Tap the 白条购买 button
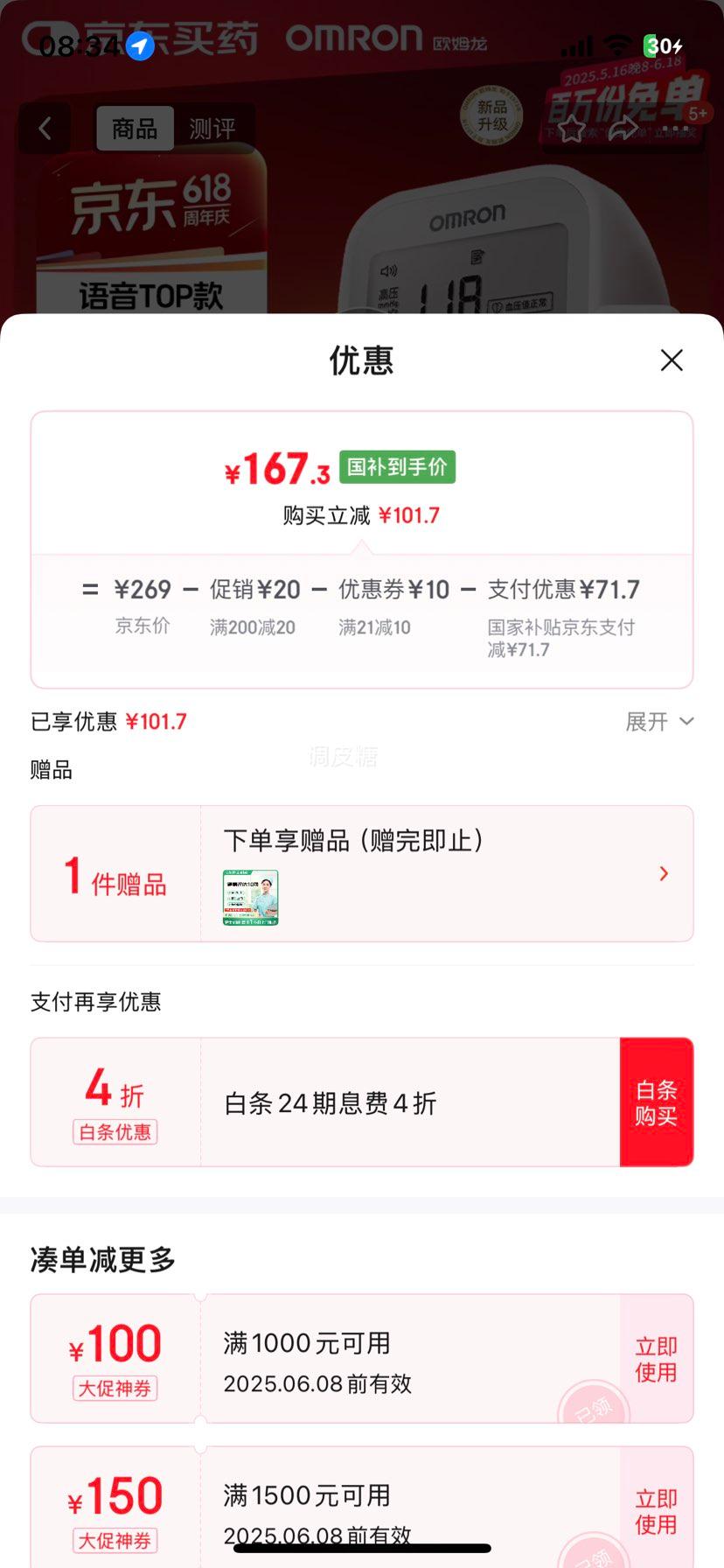 (656, 1102)
